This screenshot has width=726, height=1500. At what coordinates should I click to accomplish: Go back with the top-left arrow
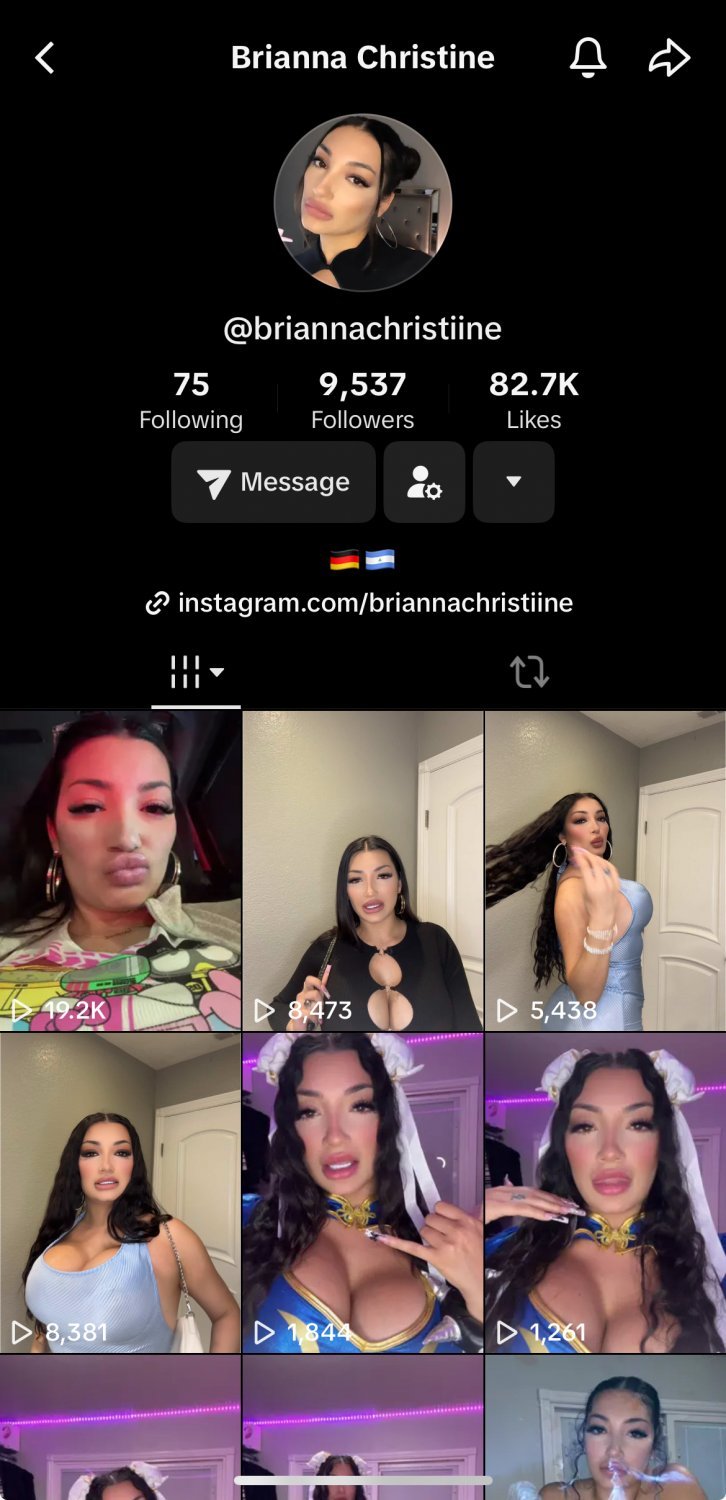45,58
